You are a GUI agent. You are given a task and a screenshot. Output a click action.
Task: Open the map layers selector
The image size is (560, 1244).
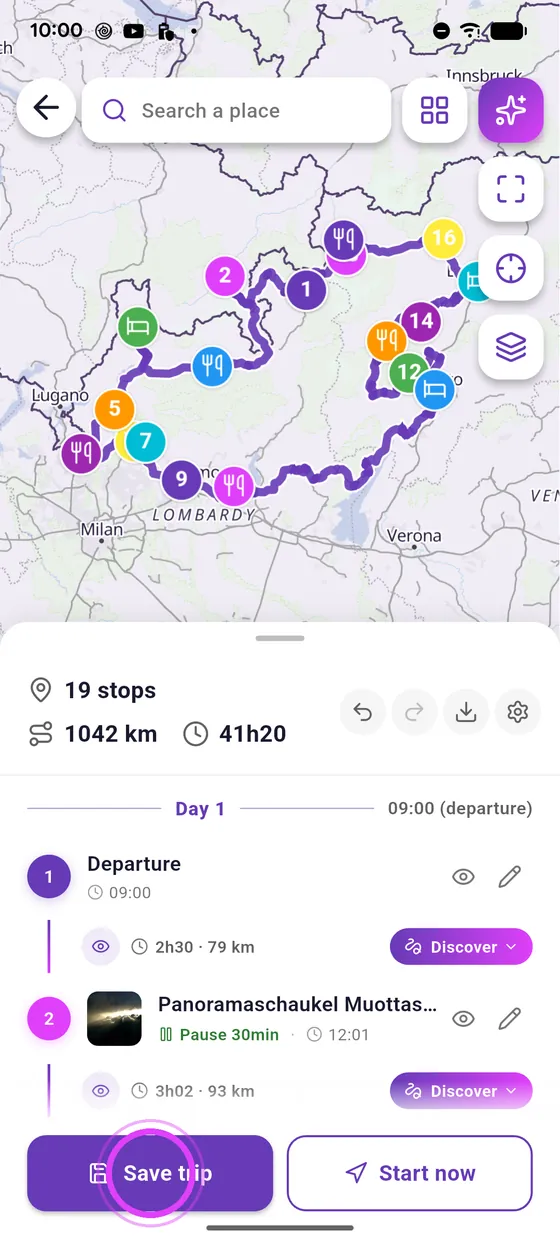(511, 347)
